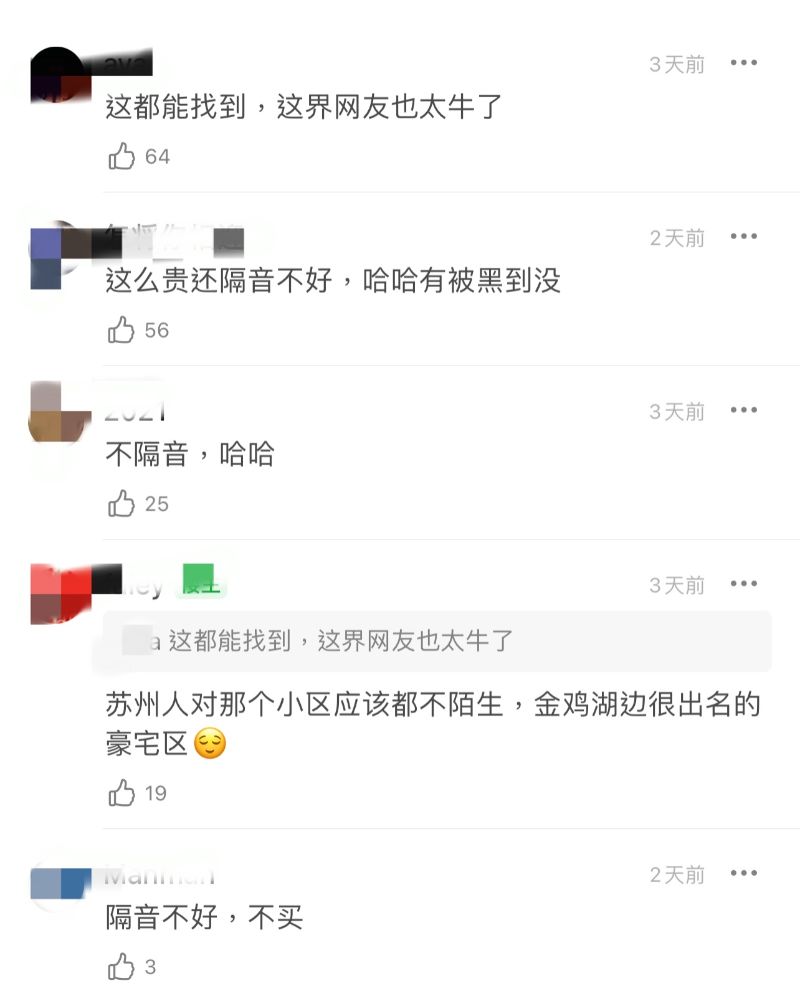The width and height of the screenshot is (800, 991).
Task: Open the three-dot menu on "不隔音，哈哈"
Action: pos(743,410)
